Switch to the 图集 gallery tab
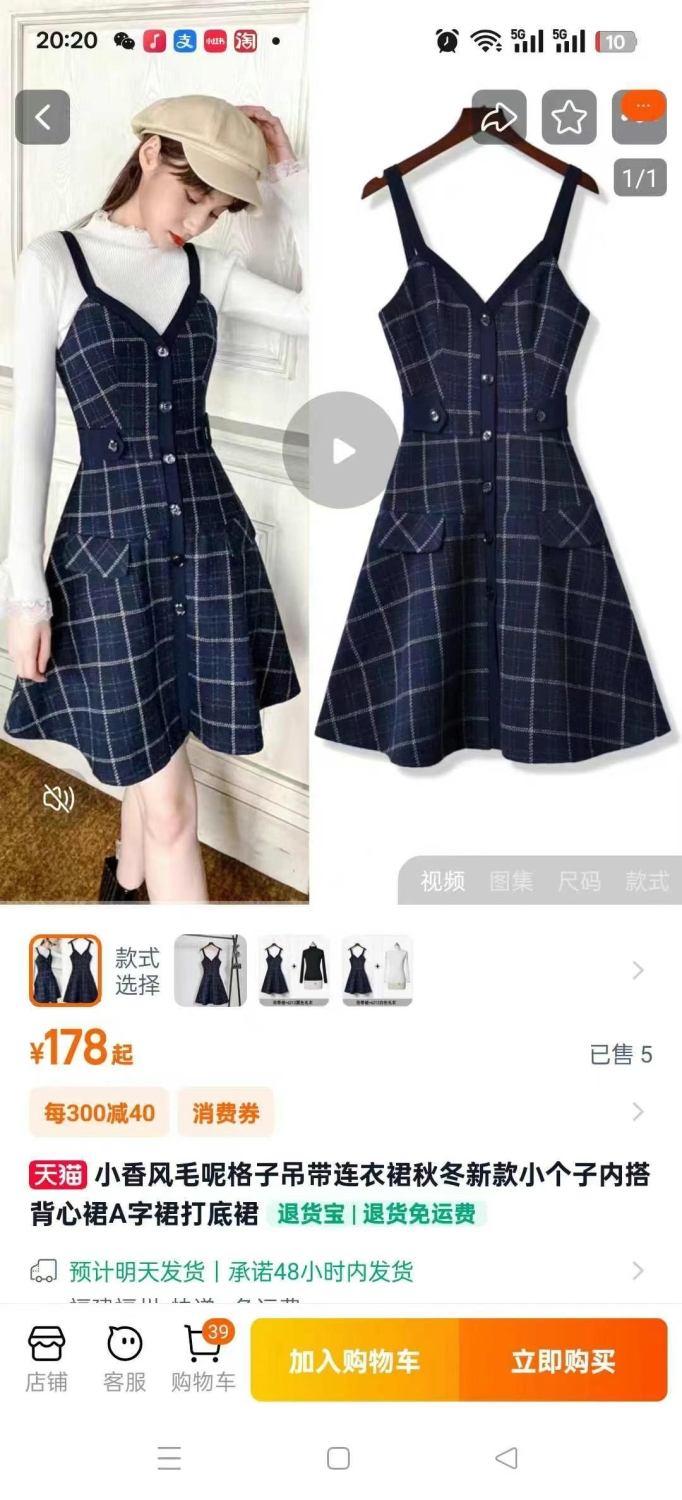682x1500 pixels. click(511, 881)
